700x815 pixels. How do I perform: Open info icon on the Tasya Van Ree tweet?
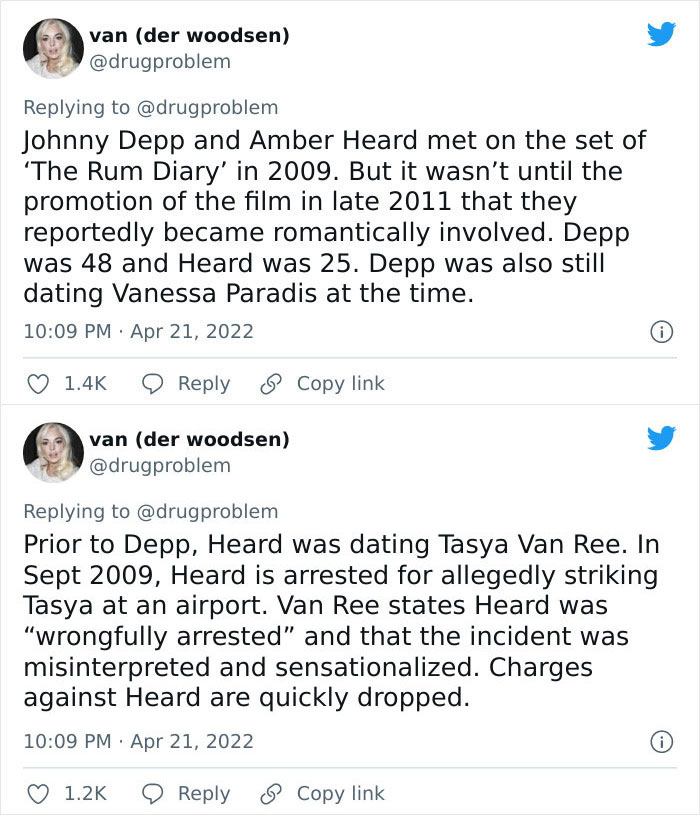661,741
